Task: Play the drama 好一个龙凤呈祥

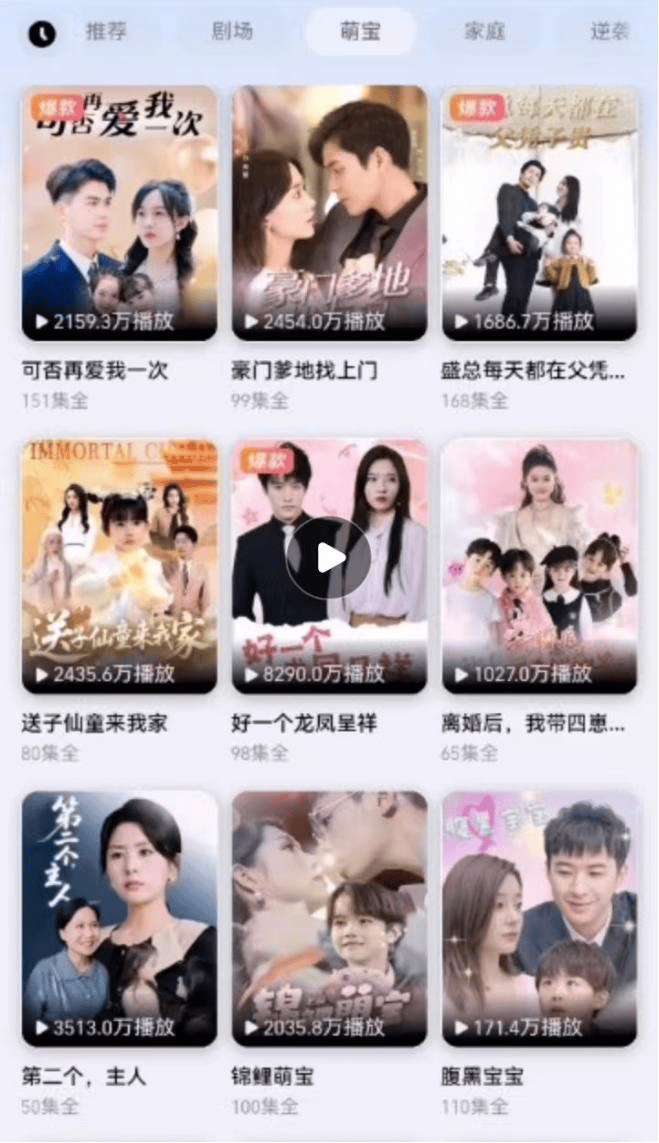Action: (328, 558)
